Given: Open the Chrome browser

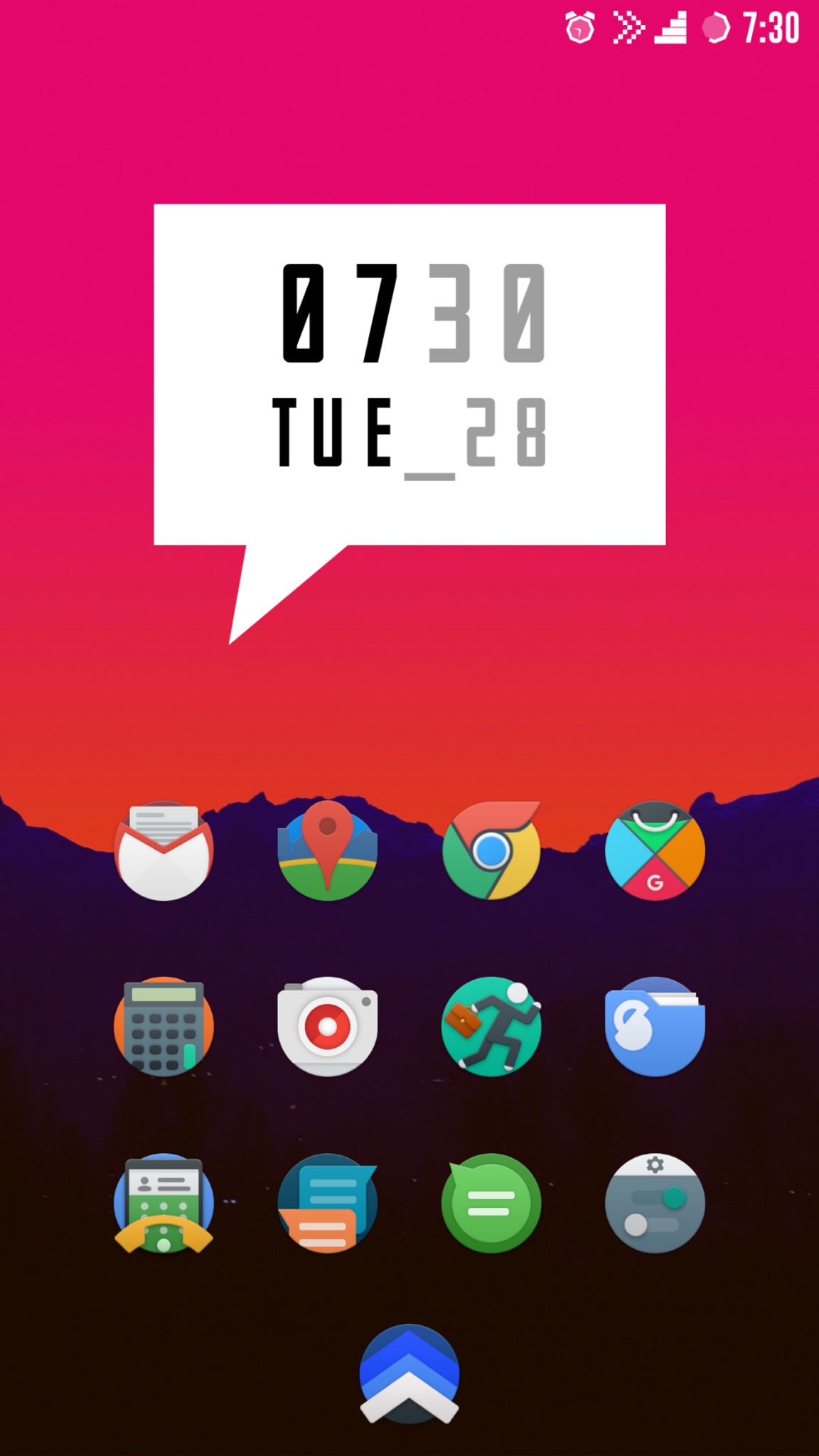Looking at the screenshot, I should click(x=491, y=851).
